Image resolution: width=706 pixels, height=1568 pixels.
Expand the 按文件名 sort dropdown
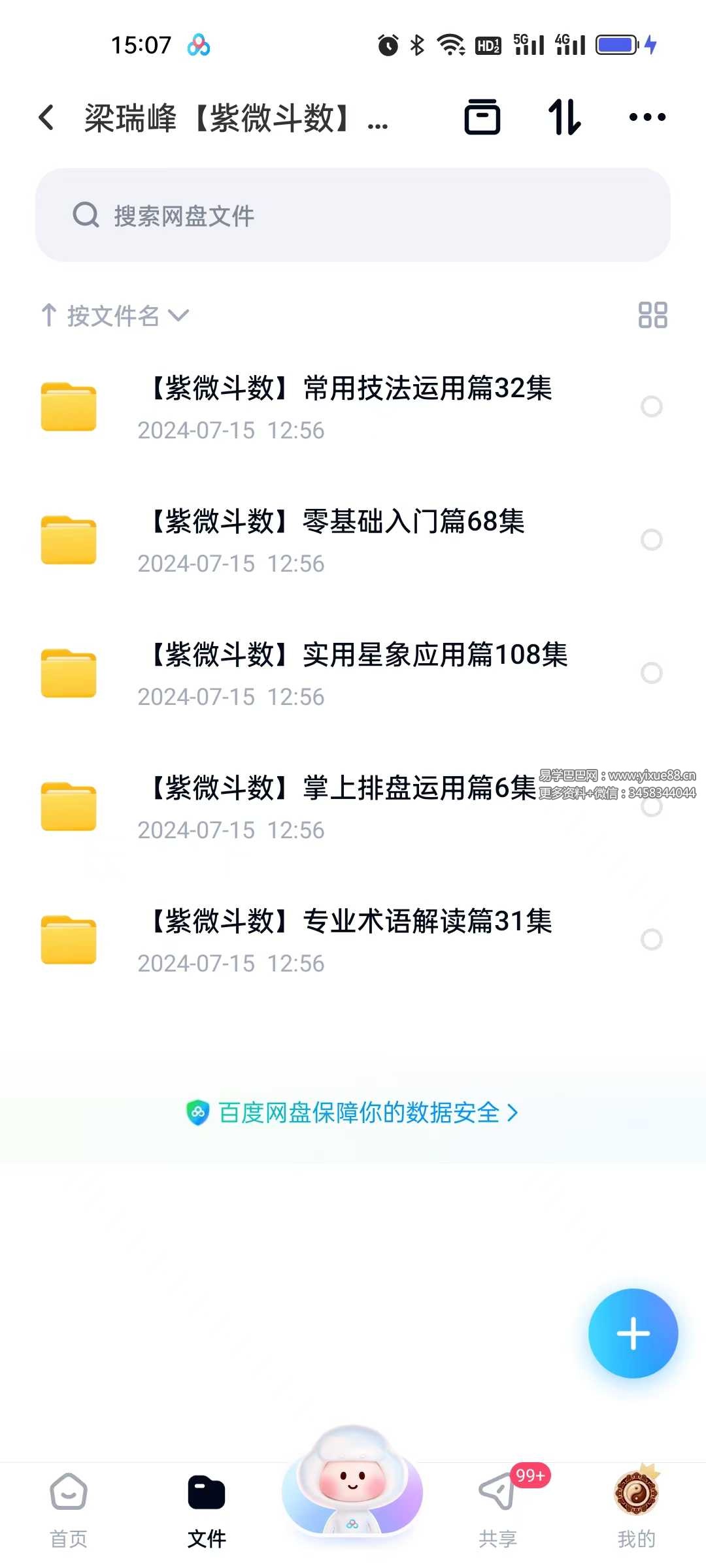(x=116, y=316)
